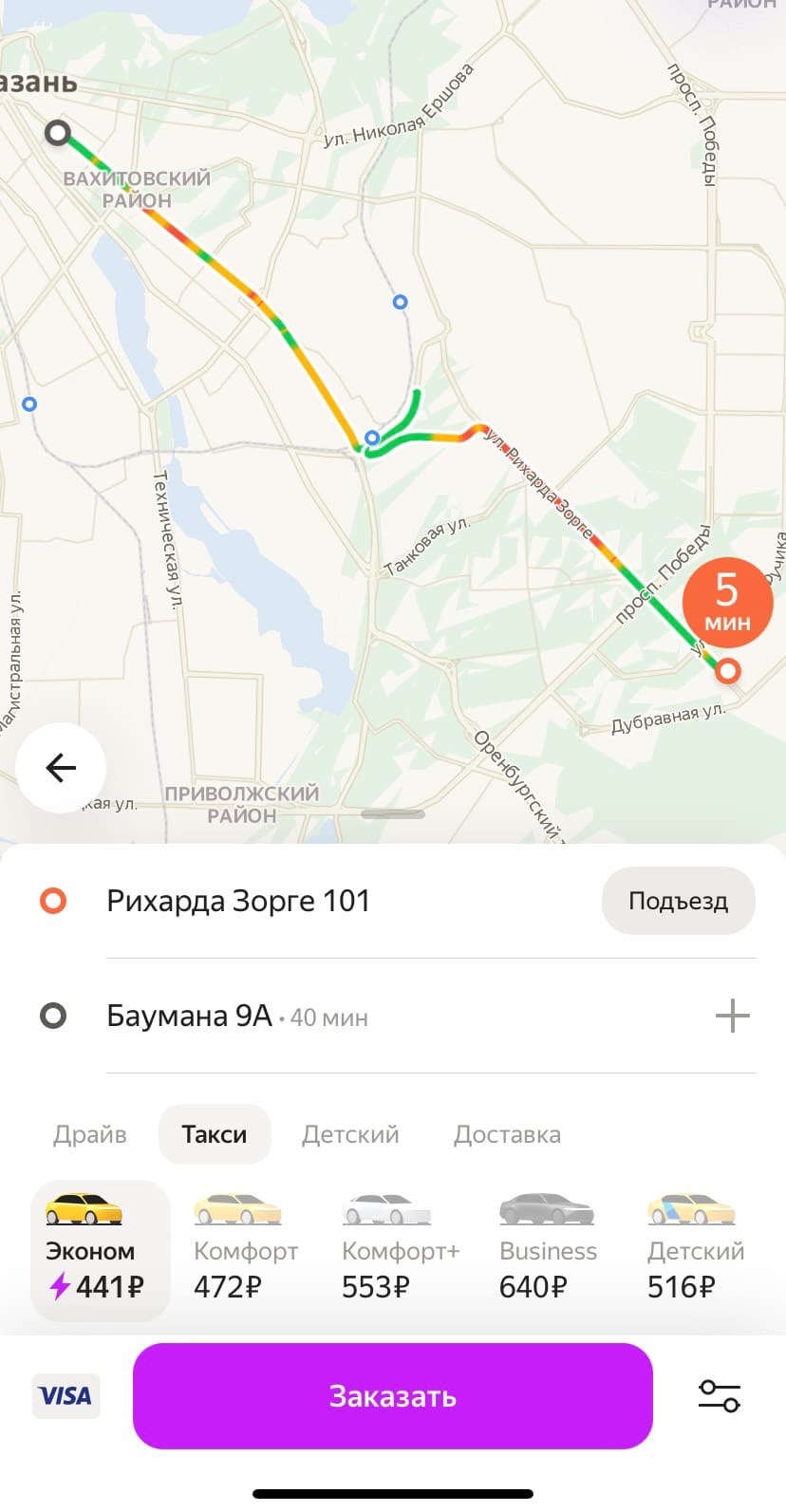Tap the Подъезд button
Screen dimensions: 786x1512
(678, 901)
